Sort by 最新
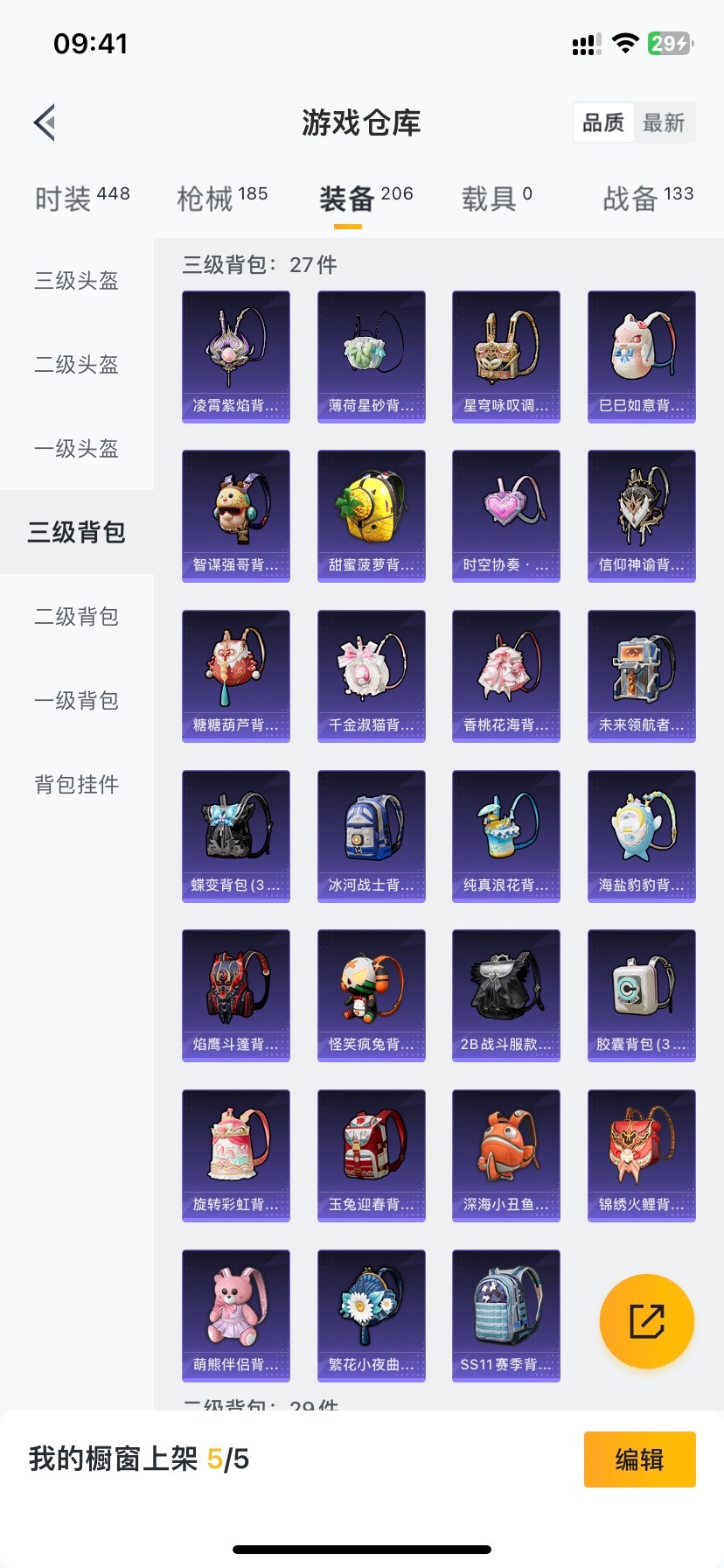 664,122
